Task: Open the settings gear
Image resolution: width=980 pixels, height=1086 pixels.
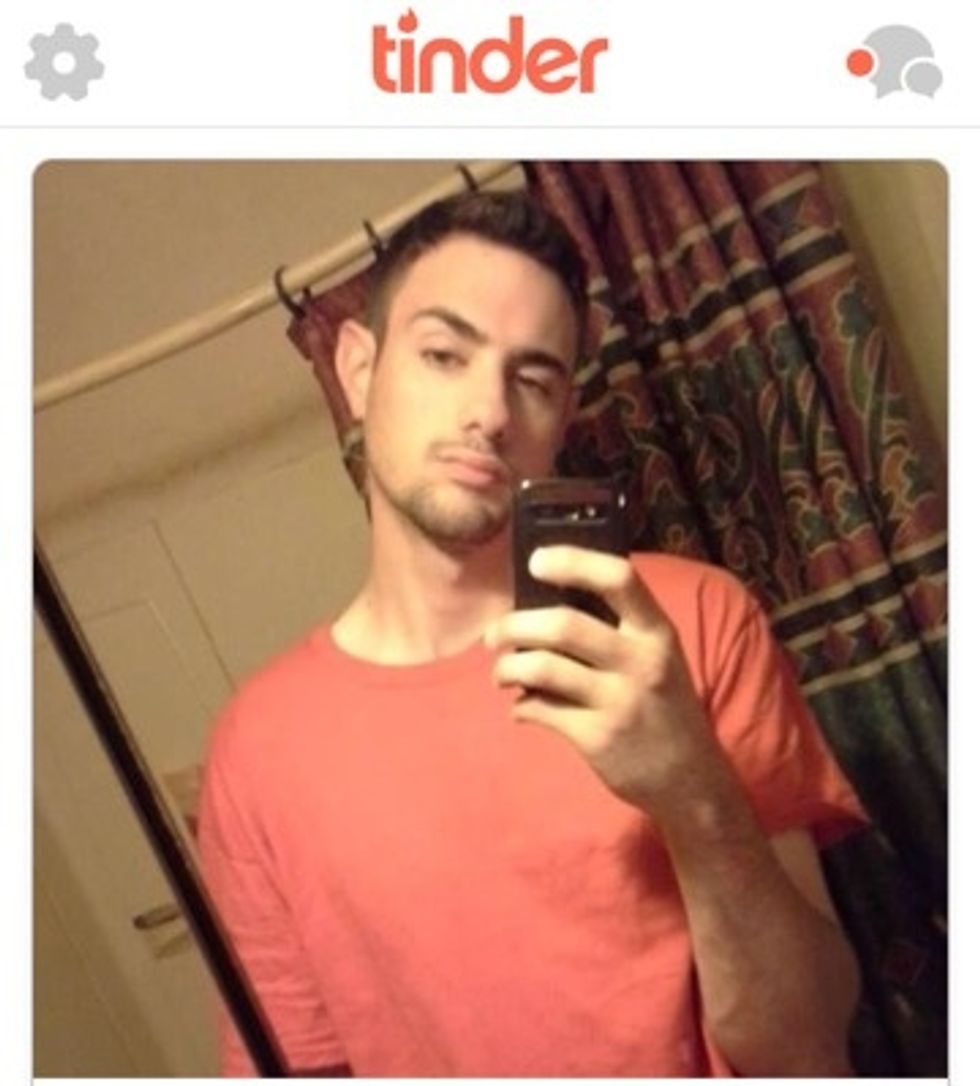Action: pyautogui.click(x=64, y=62)
